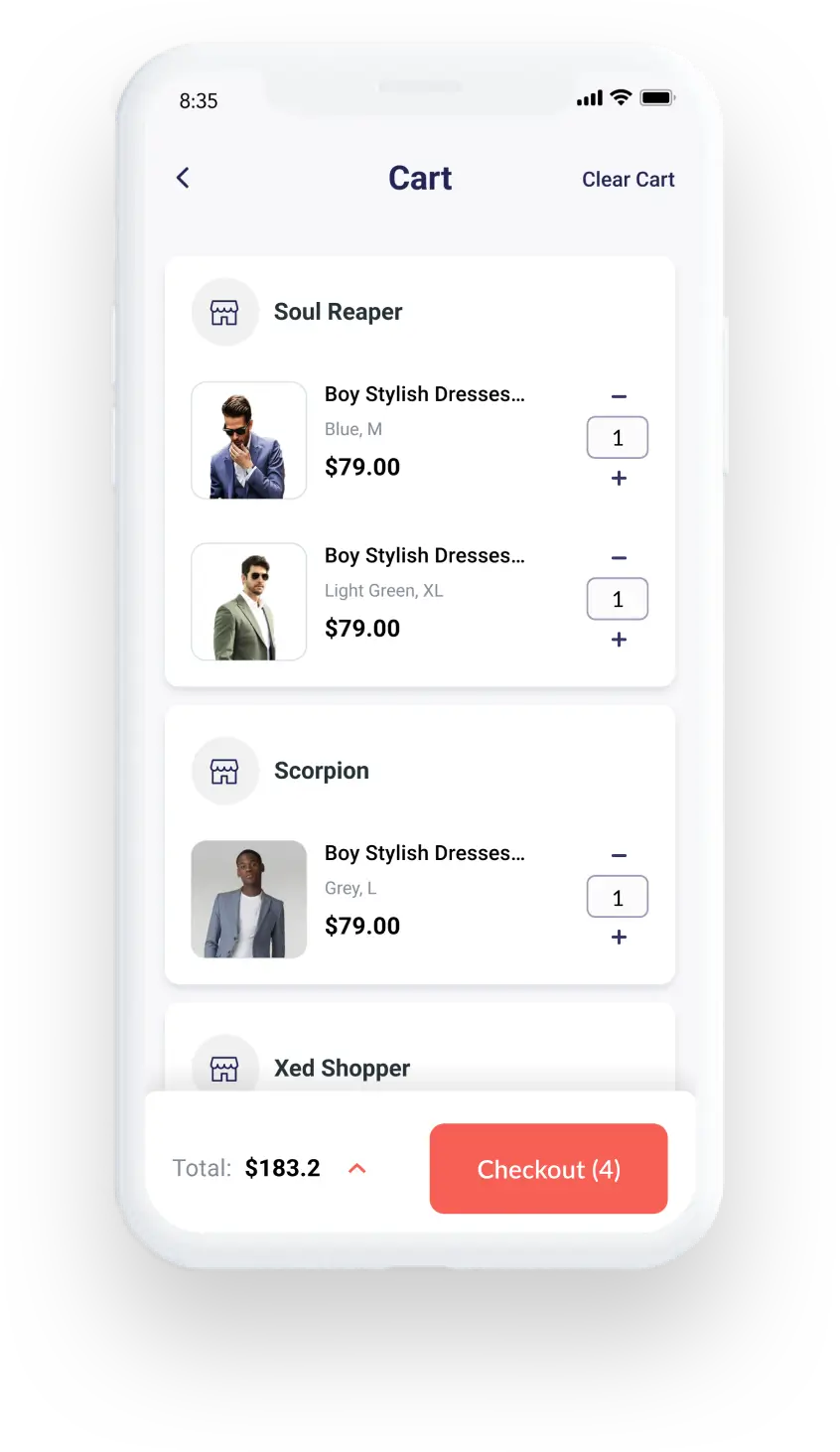Open the Blue, M suit product image
Screen dimensions: 840x1452
tap(248, 440)
